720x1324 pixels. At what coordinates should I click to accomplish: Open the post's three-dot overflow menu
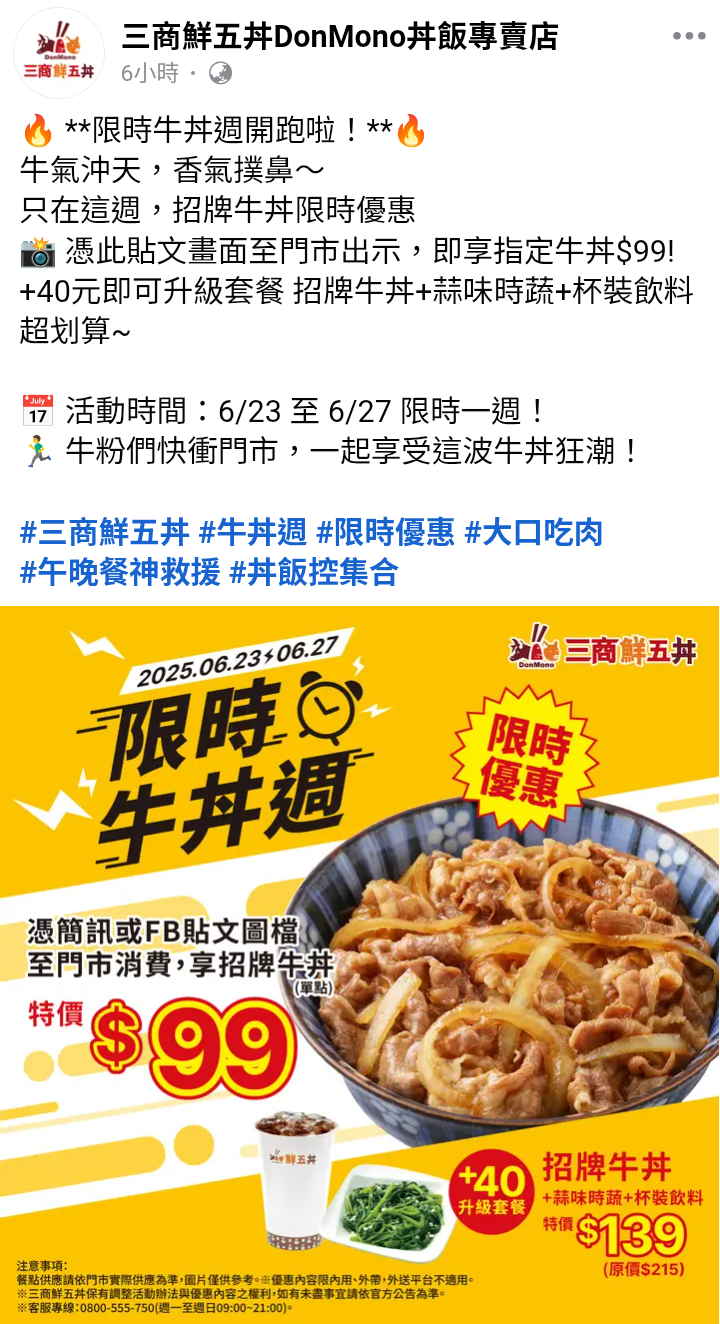(689, 37)
